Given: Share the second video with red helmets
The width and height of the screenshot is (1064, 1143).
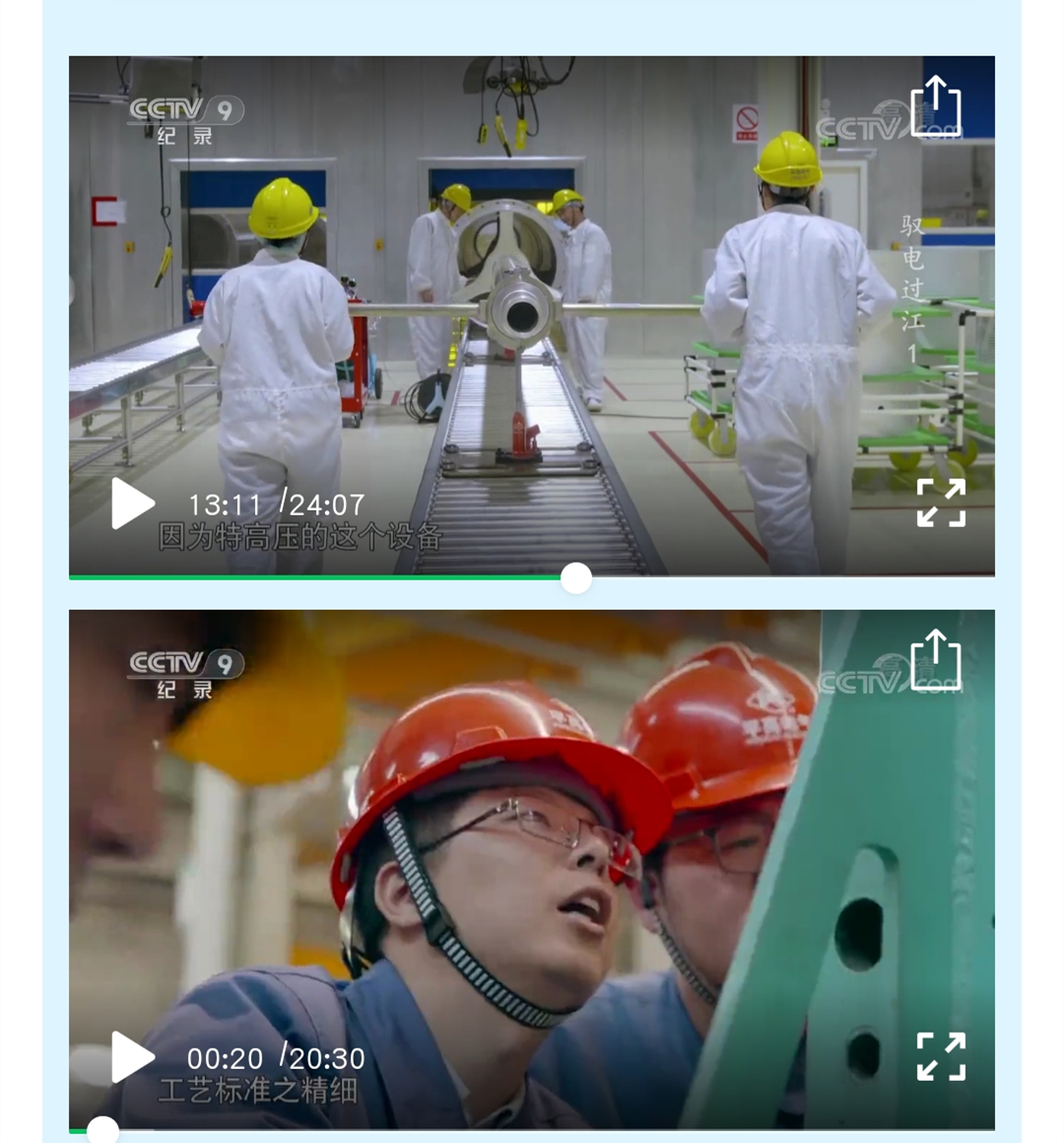Looking at the screenshot, I should 935,659.
